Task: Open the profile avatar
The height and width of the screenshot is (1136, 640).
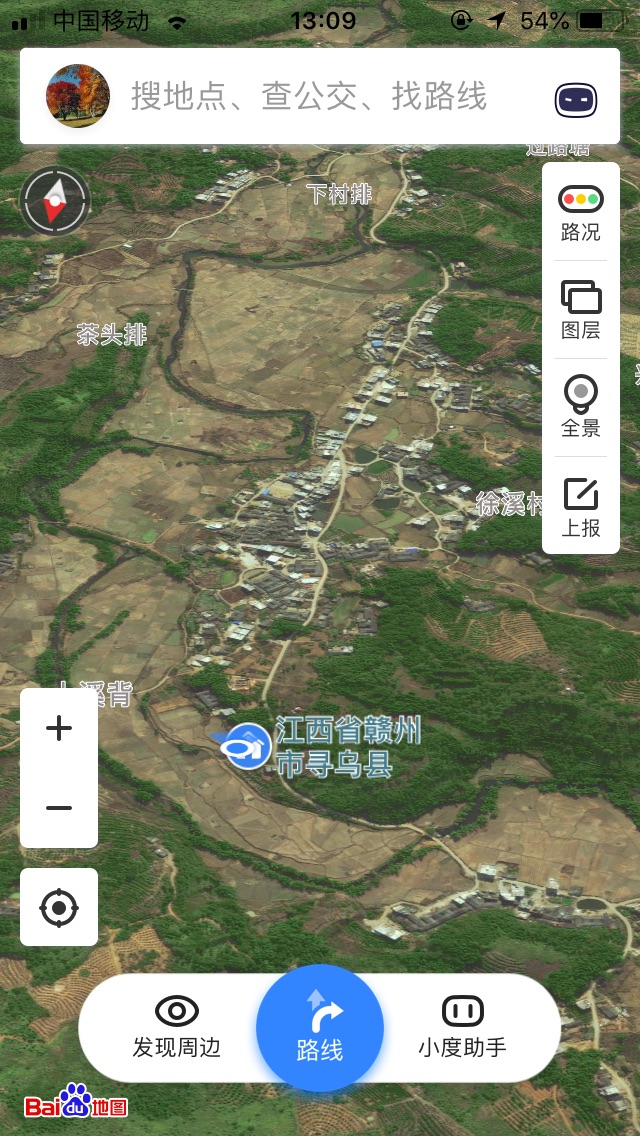Action: pyautogui.click(x=78, y=97)
